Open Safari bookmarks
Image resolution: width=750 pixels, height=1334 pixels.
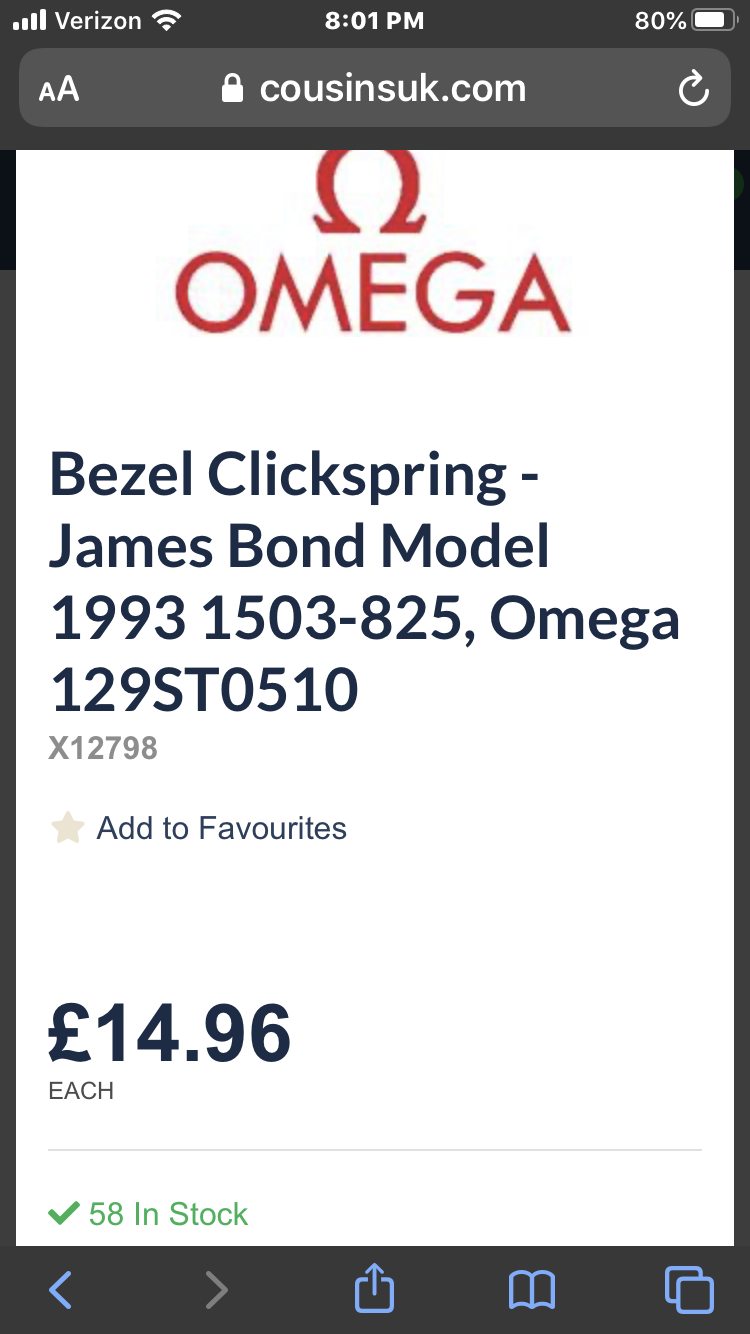point(531,1290)
